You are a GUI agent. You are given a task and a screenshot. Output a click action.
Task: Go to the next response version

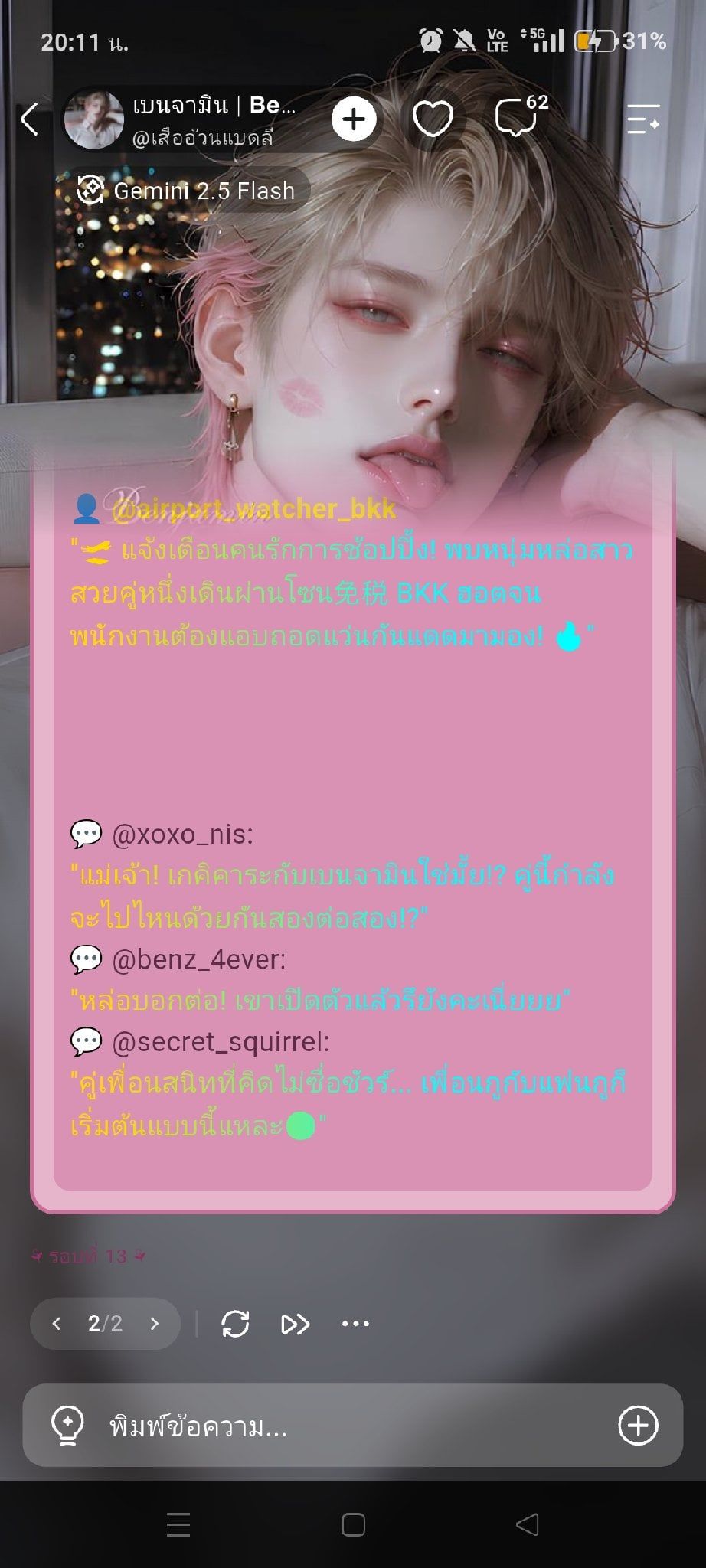154,1323
